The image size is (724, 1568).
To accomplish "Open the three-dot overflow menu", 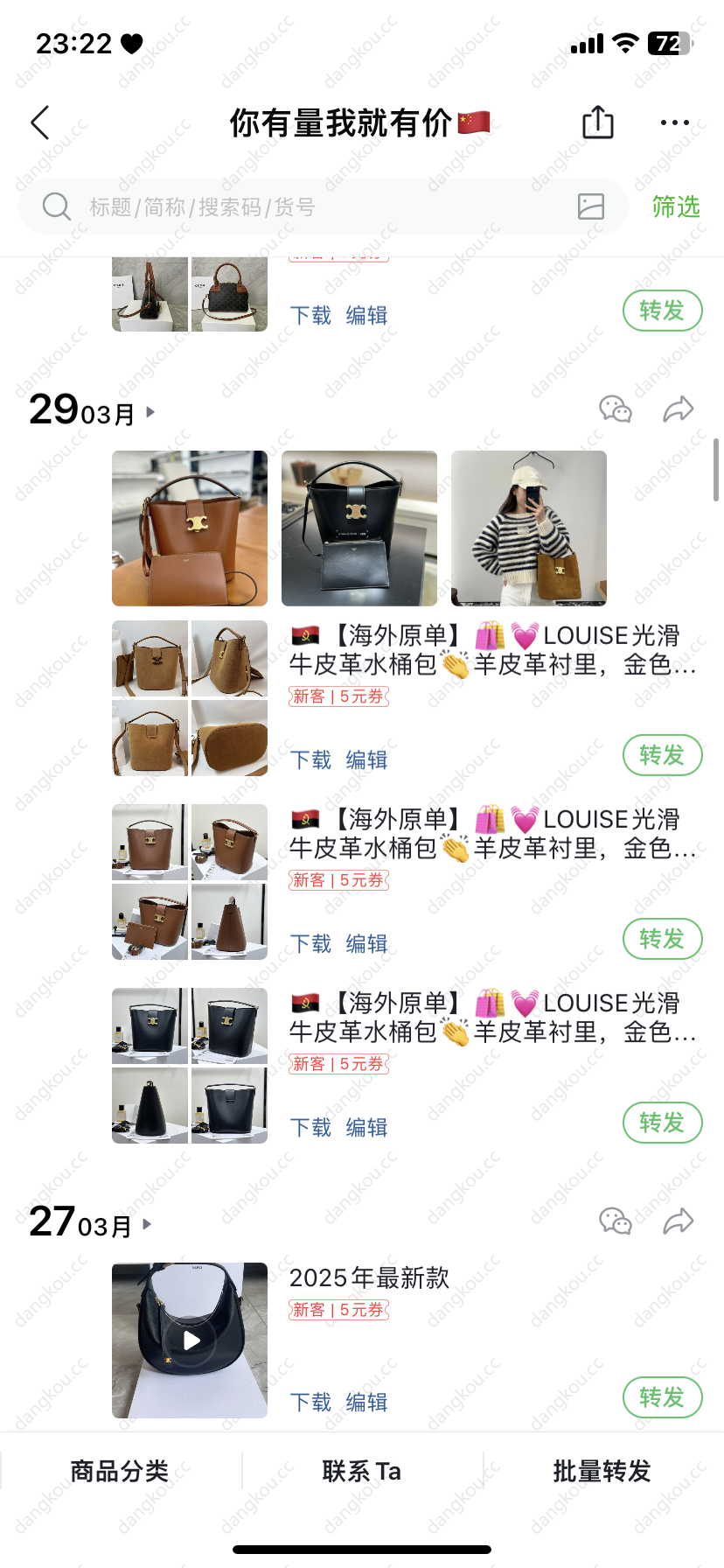I will pos(675,122).
